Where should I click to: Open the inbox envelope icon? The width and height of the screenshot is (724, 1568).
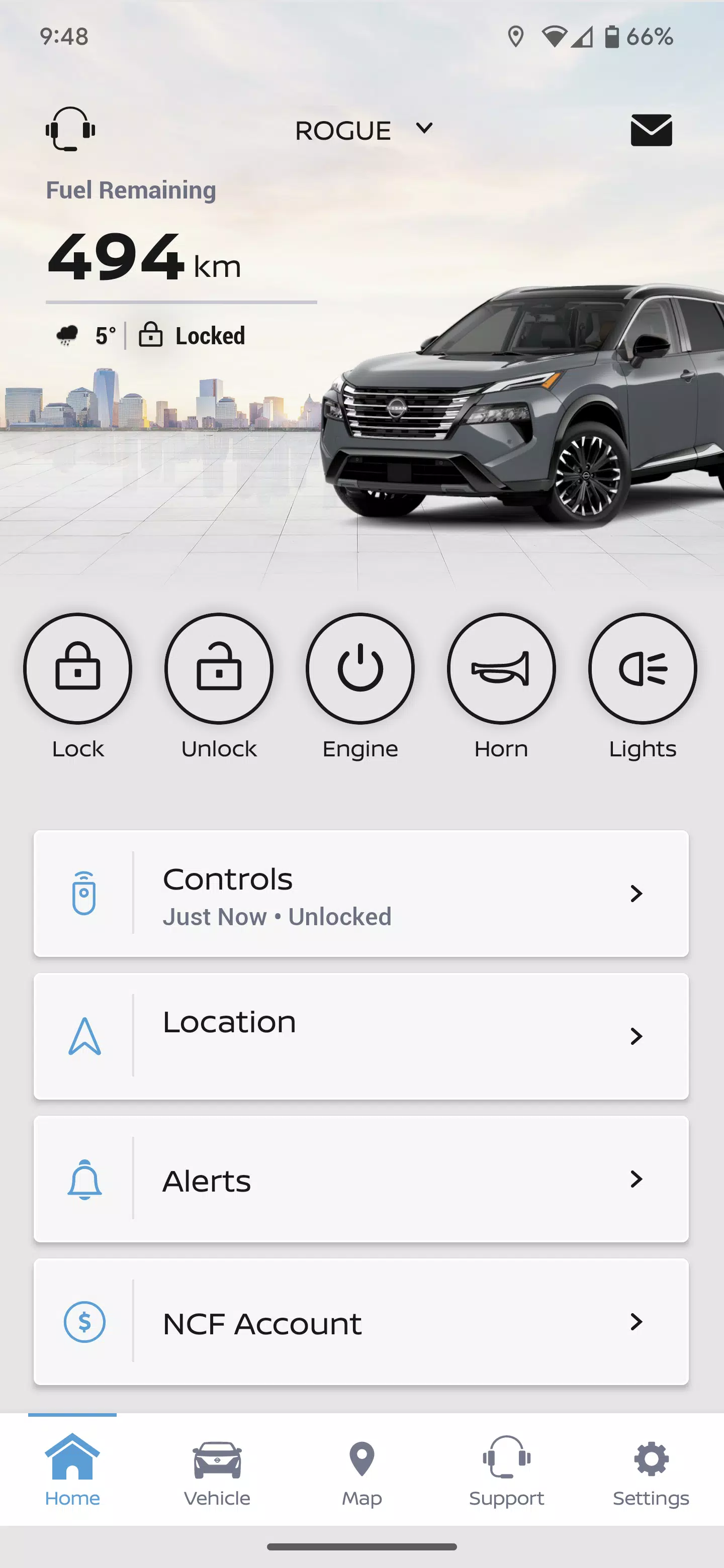(x=651, y=130)
